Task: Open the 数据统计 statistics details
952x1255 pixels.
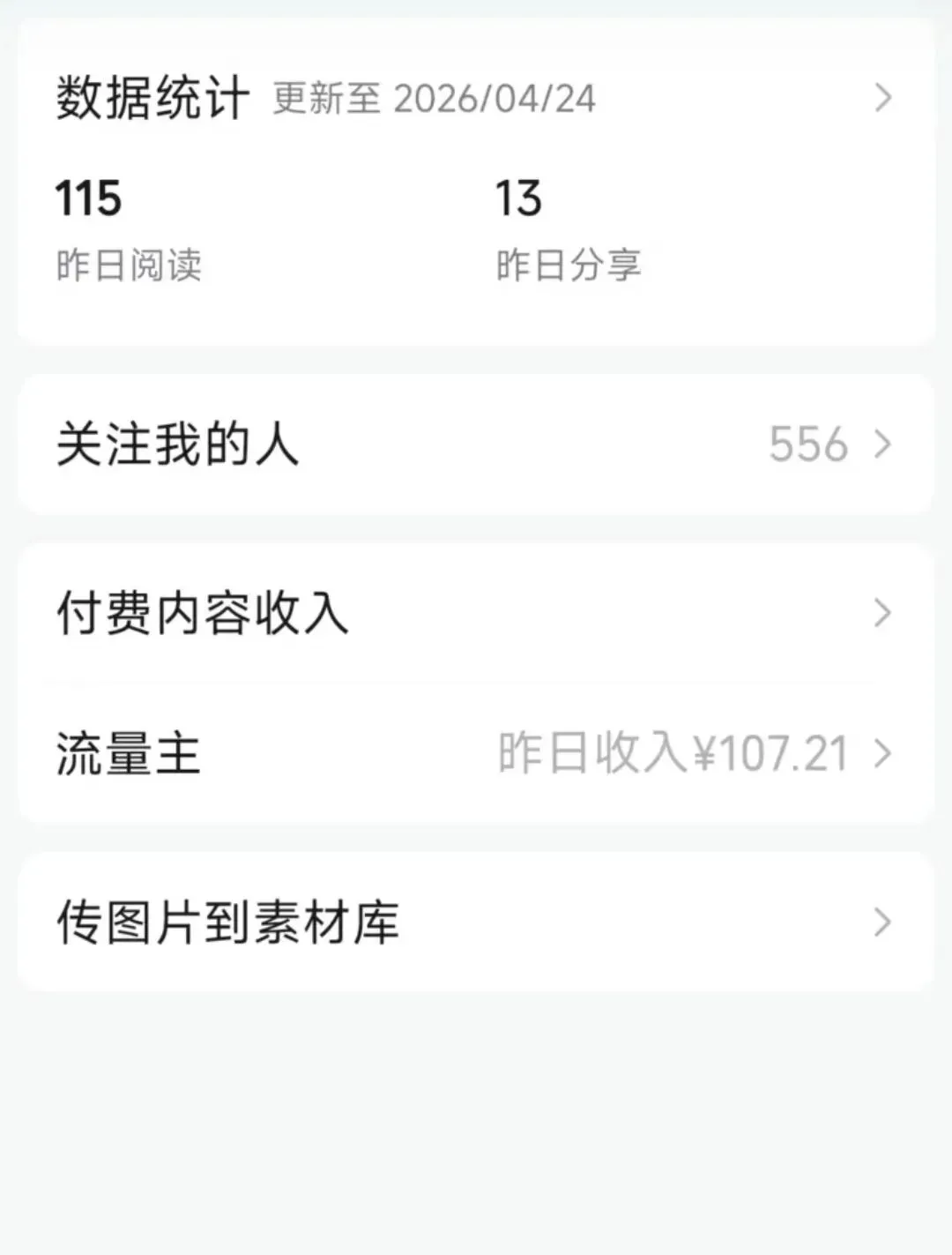Action: click(x=476, y=97)
